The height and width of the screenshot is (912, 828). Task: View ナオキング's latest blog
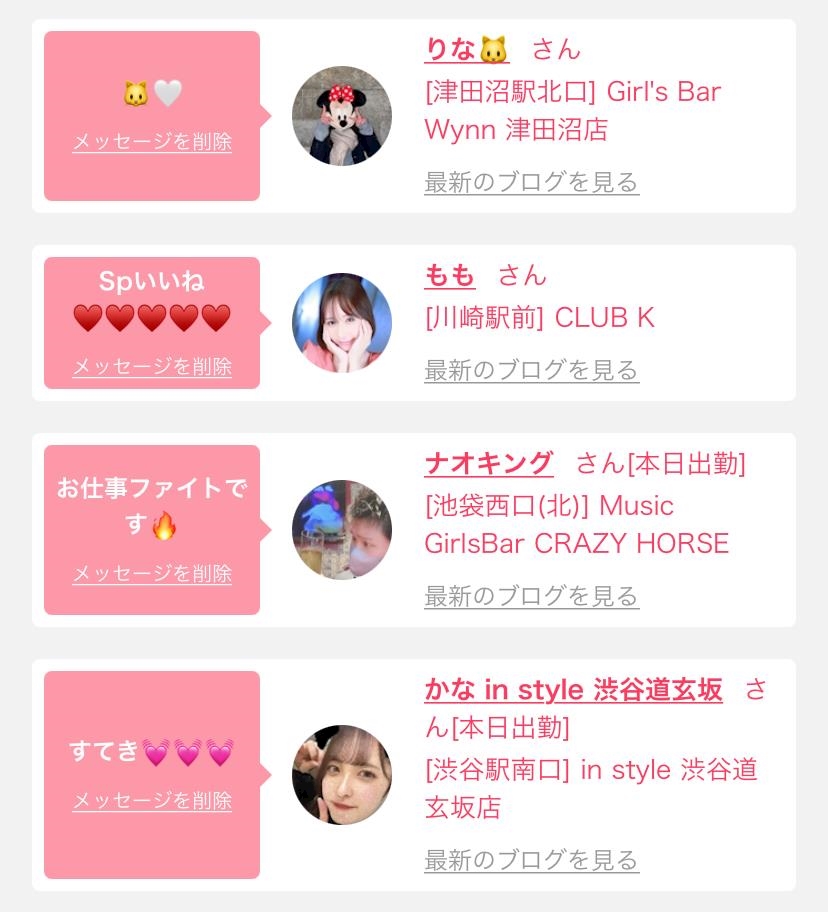(531, 597)
